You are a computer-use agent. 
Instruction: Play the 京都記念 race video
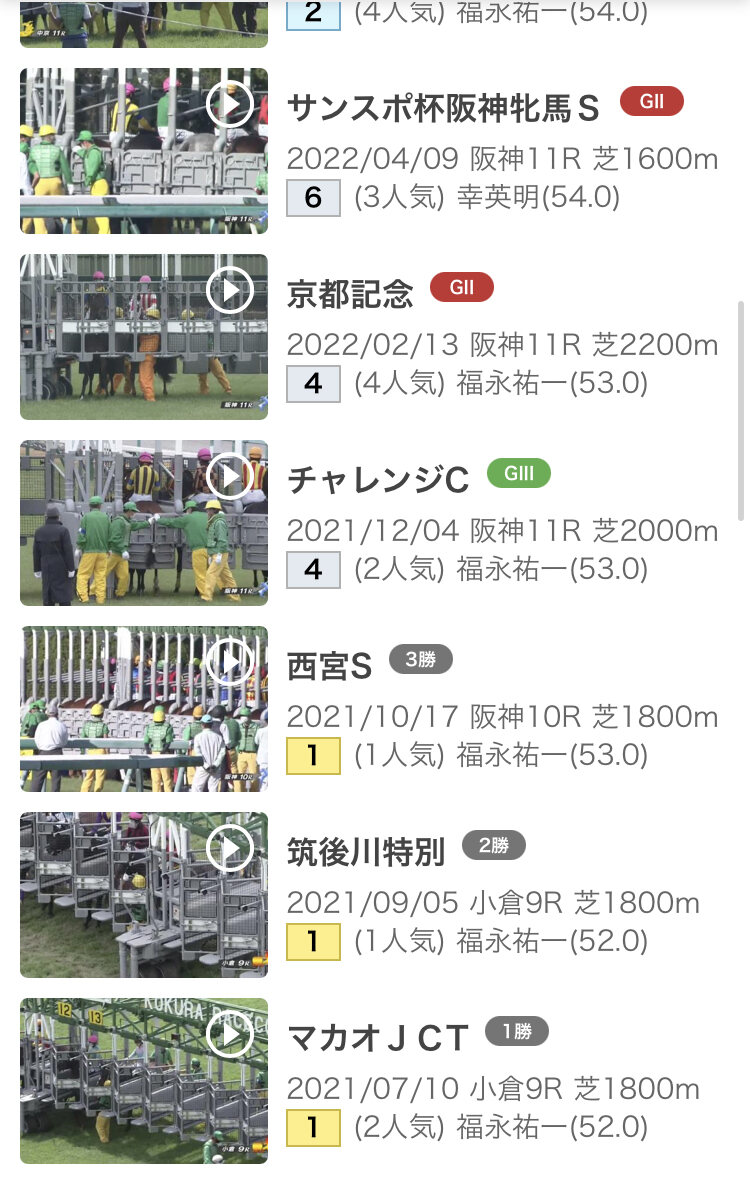click(x=230, y=290)
